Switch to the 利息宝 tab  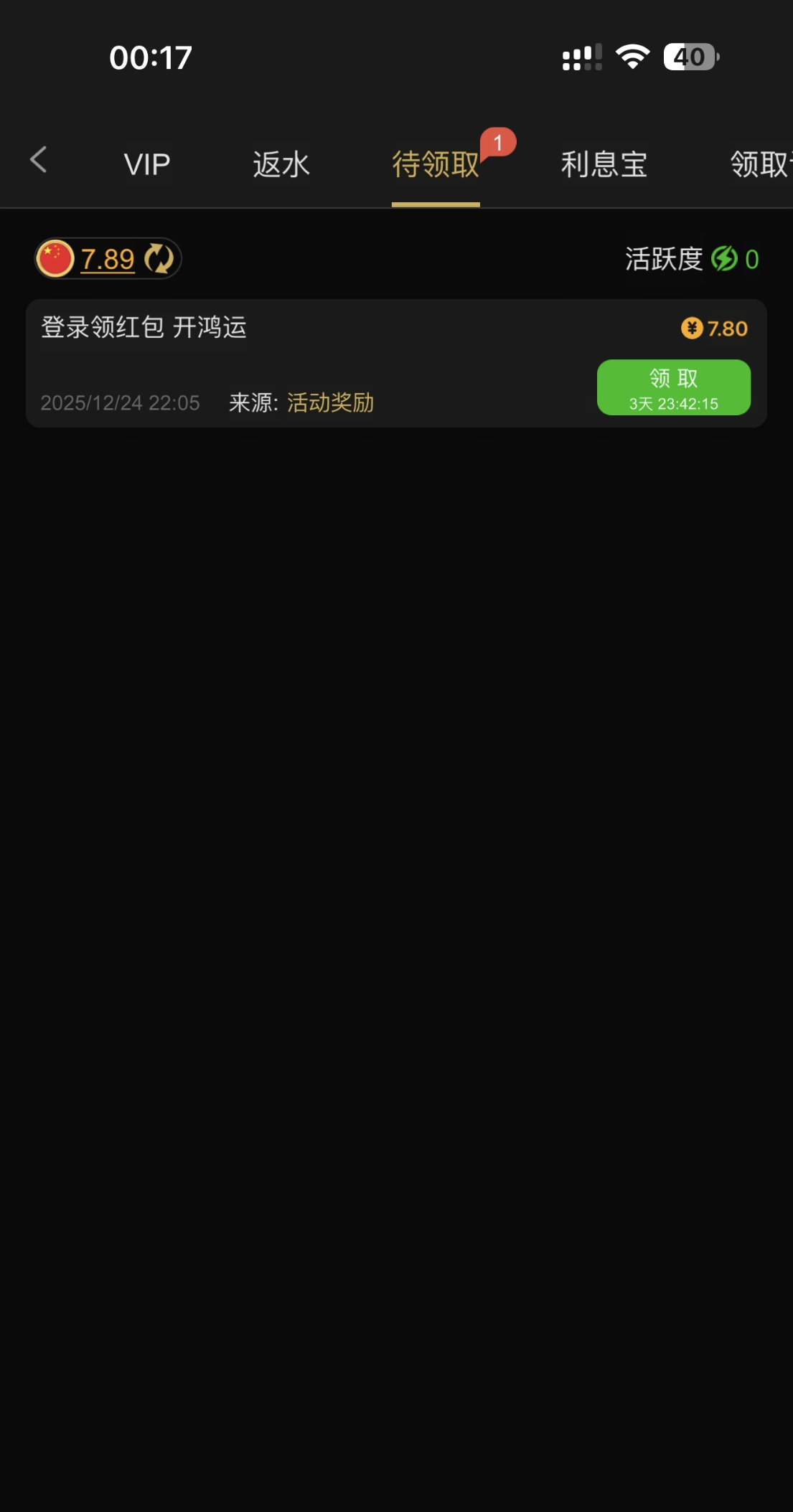click(604, 165)
